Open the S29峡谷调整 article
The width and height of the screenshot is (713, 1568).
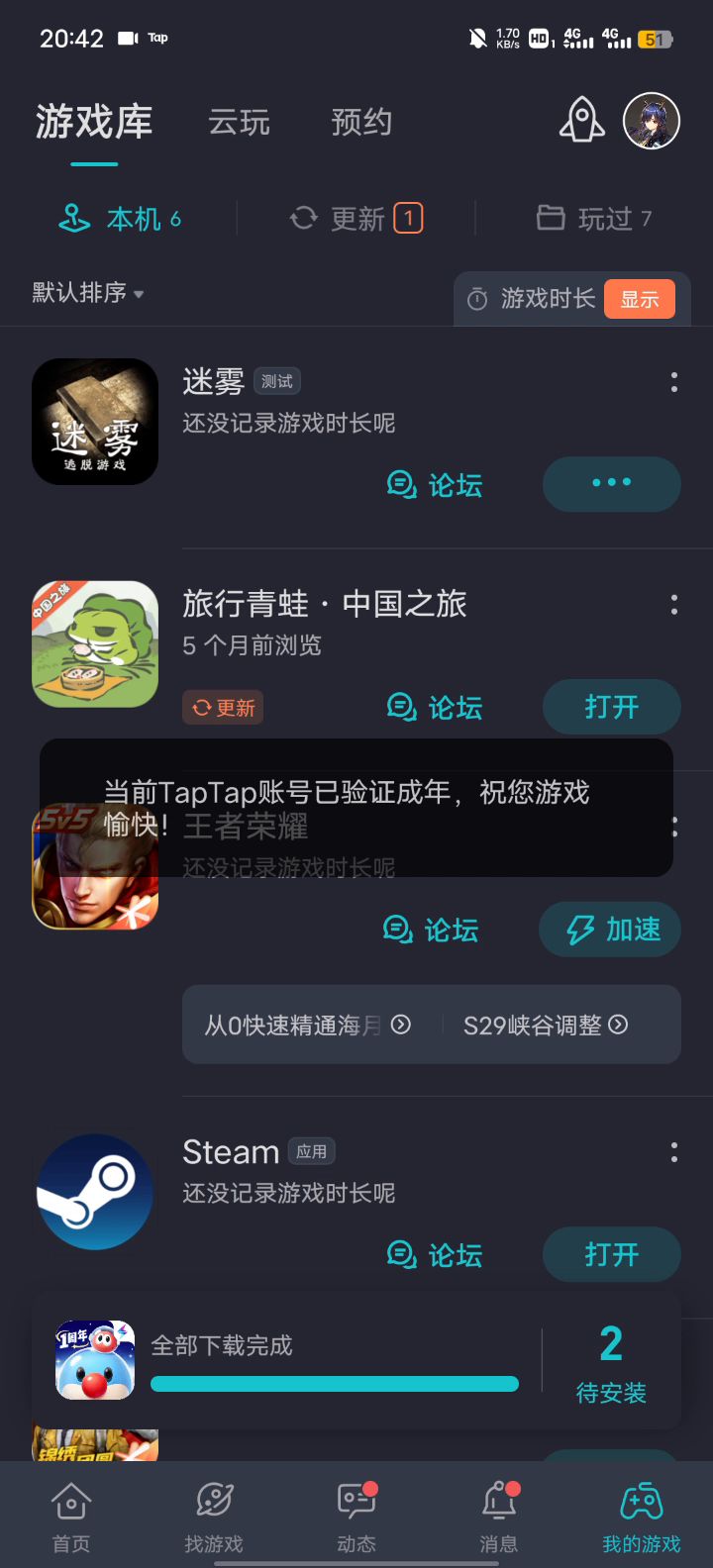[x=546, y=1025]
